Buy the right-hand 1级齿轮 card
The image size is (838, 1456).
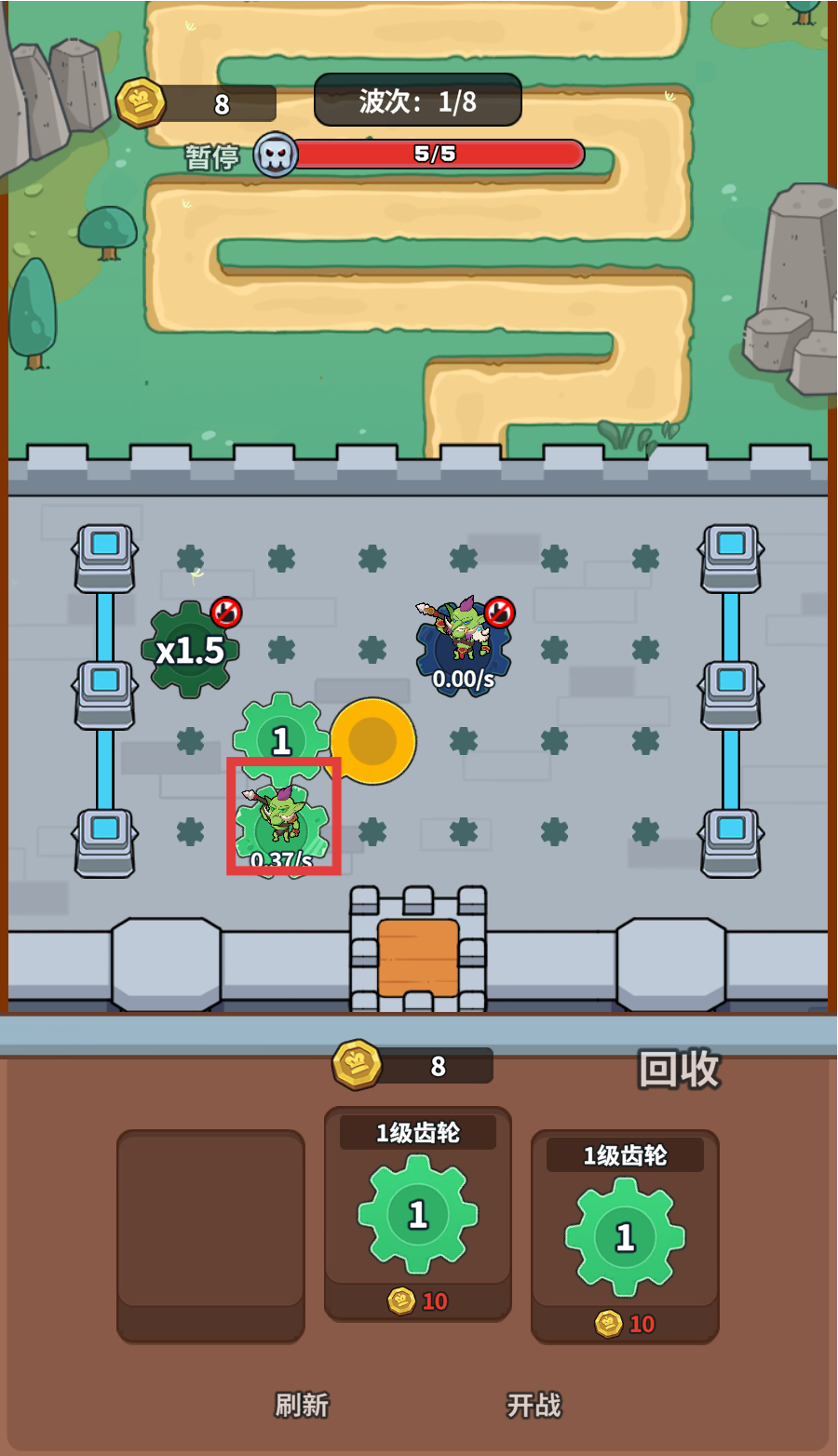coord(625,1235)
